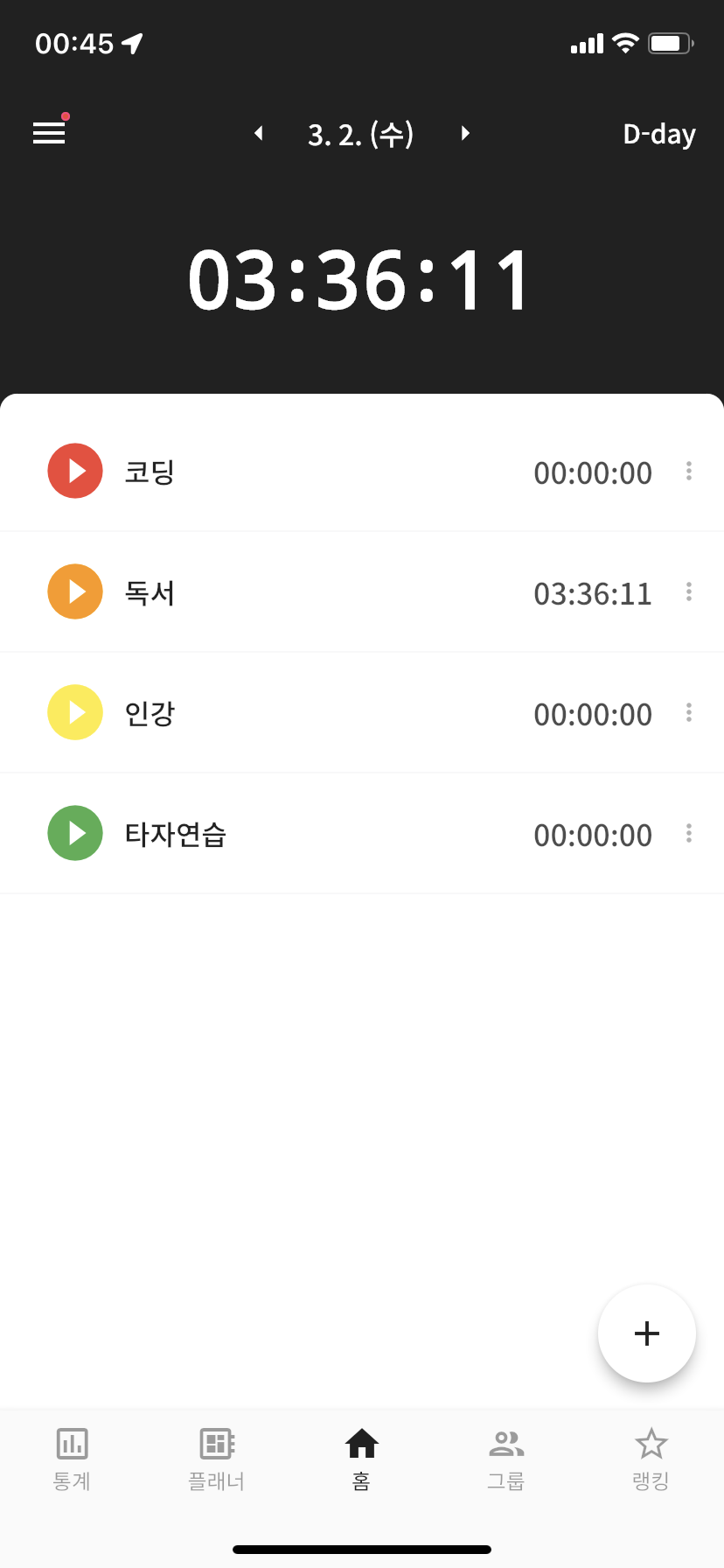Open the D-day settings
Image resolution: width=724 pixels, height=1568 pixels.
pyautogui.click(x=659, y=134)
